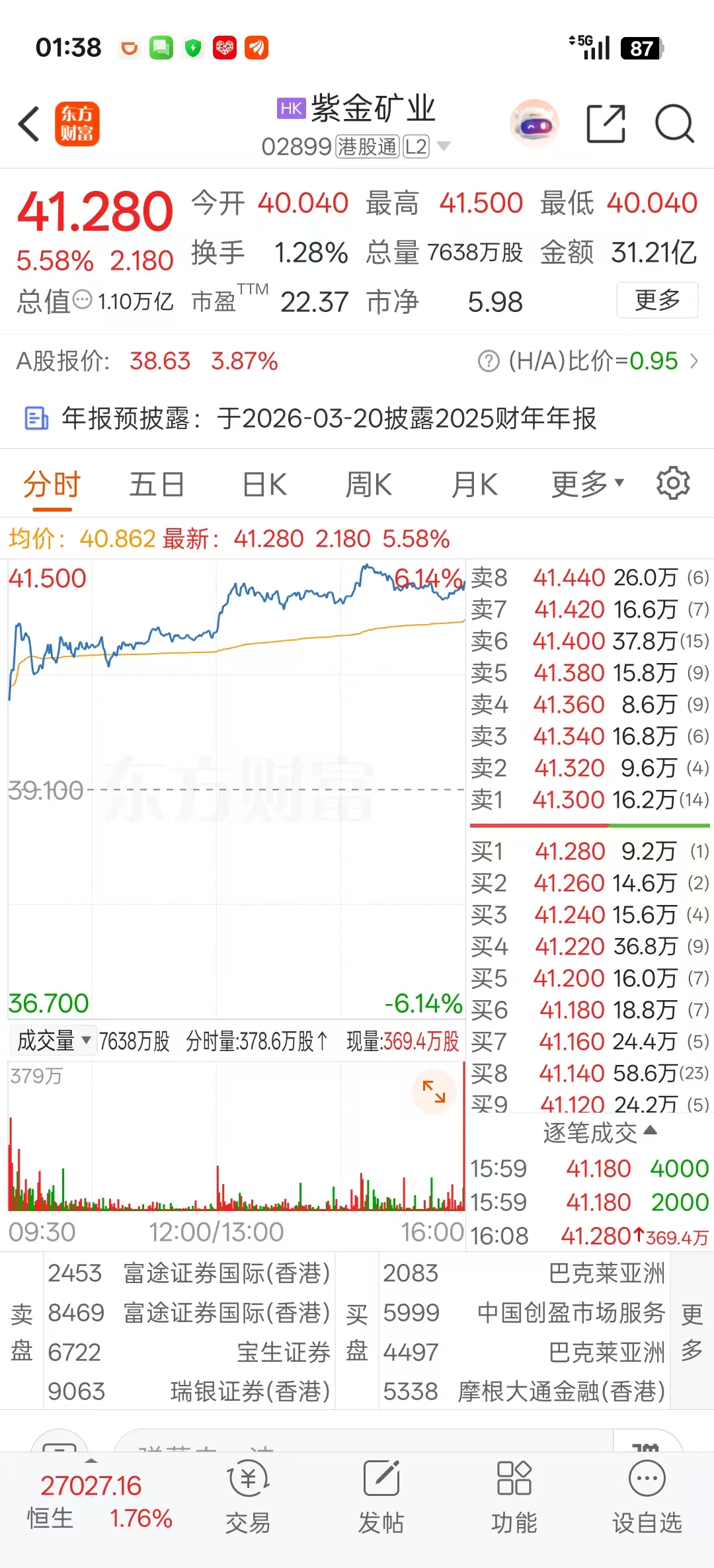
Task: Open chart settings gear icon
Action: pos(673,483)
